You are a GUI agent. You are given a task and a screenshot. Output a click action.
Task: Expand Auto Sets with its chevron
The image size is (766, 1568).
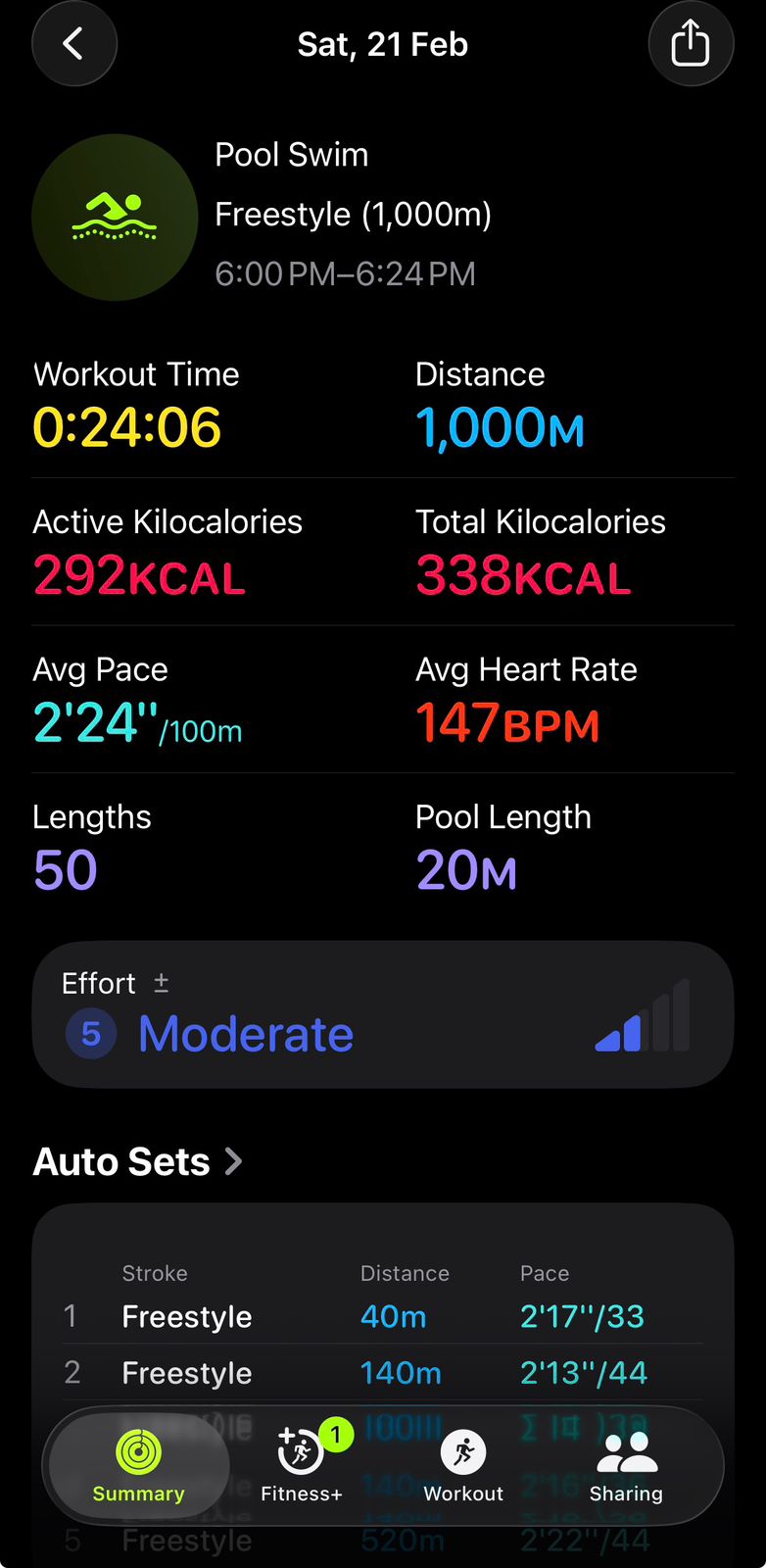click(233, 1161)
